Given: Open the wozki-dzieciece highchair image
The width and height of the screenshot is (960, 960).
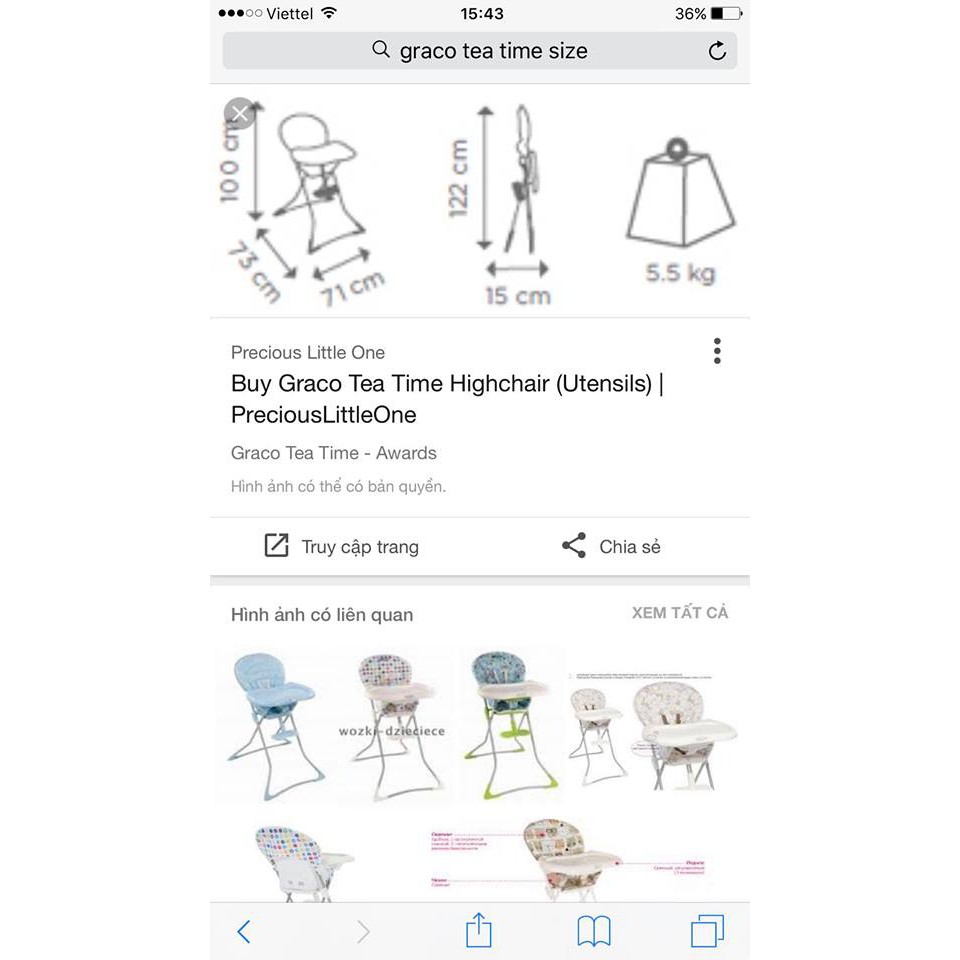Looking at the screenshot, I should coord(398,722).
